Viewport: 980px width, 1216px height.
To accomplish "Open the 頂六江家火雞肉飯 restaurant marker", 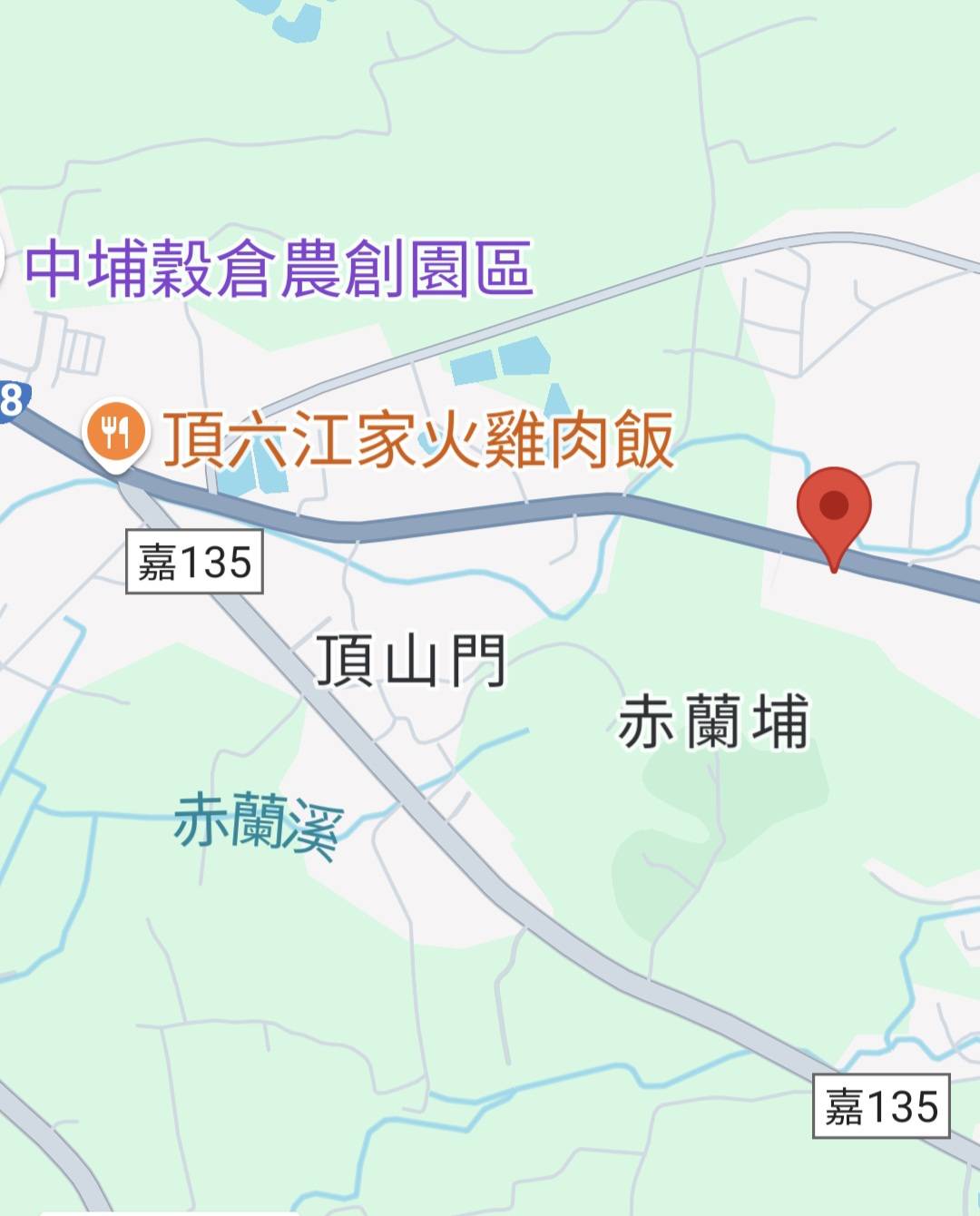I will pos(114,434).
